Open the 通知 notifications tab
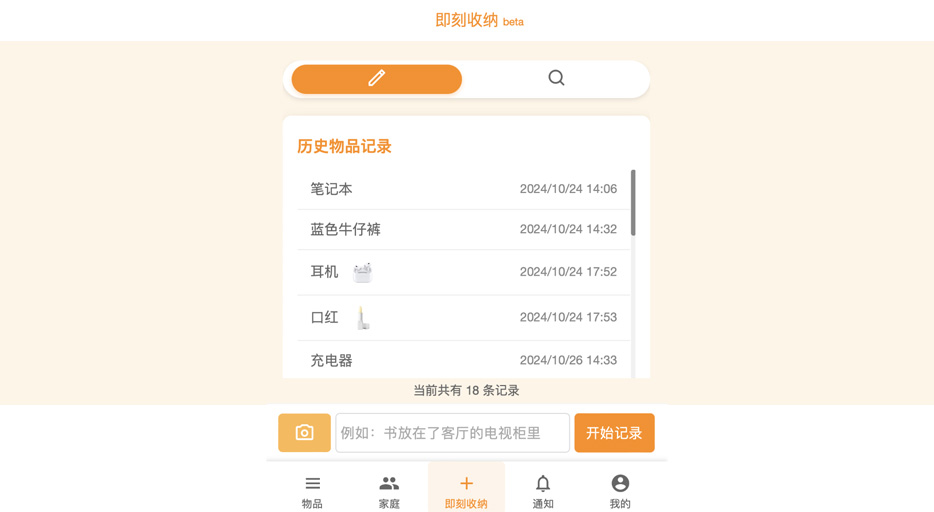The image size is (934, 512). point(543,491)
